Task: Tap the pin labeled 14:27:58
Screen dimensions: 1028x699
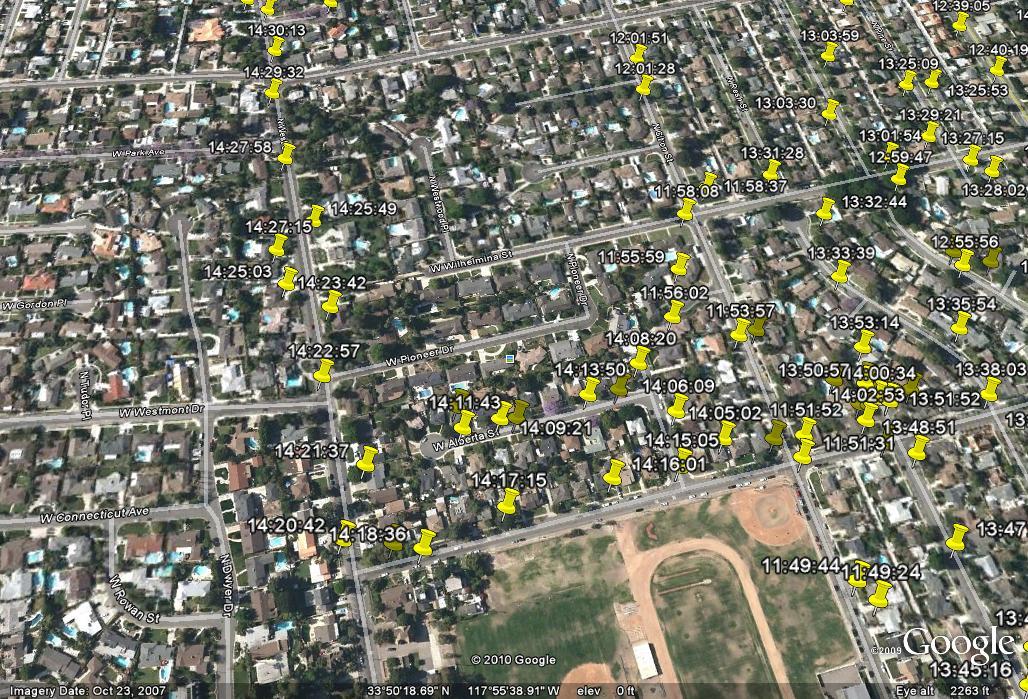Action: click(x=287, y=153)
